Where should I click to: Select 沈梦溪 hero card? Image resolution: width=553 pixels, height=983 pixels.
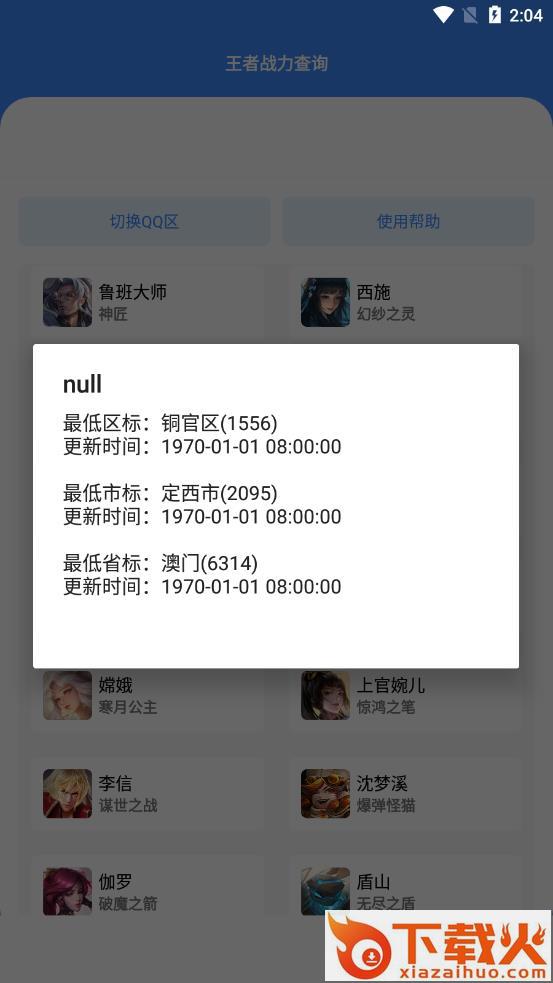(x=406, y=794)
